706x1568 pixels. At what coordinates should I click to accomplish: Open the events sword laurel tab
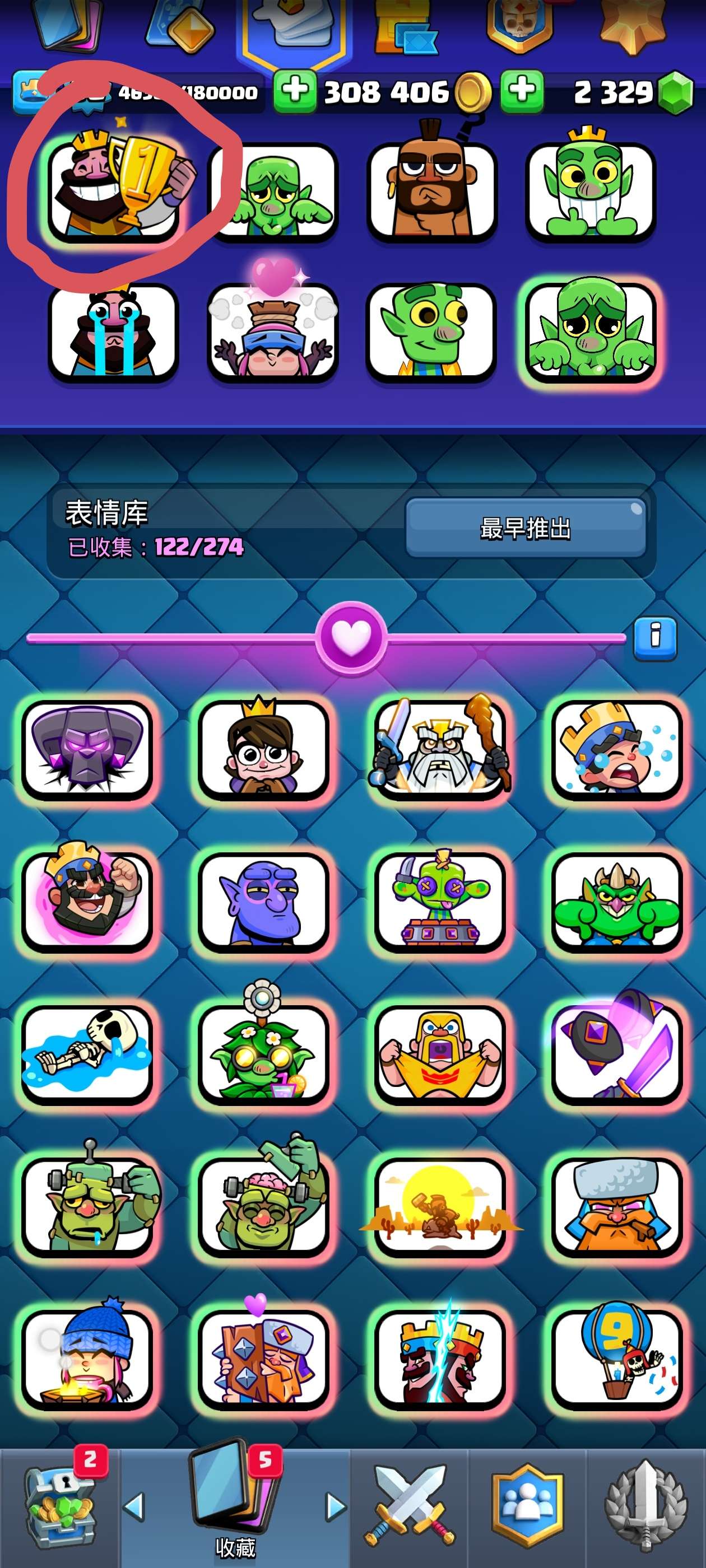645,1506
